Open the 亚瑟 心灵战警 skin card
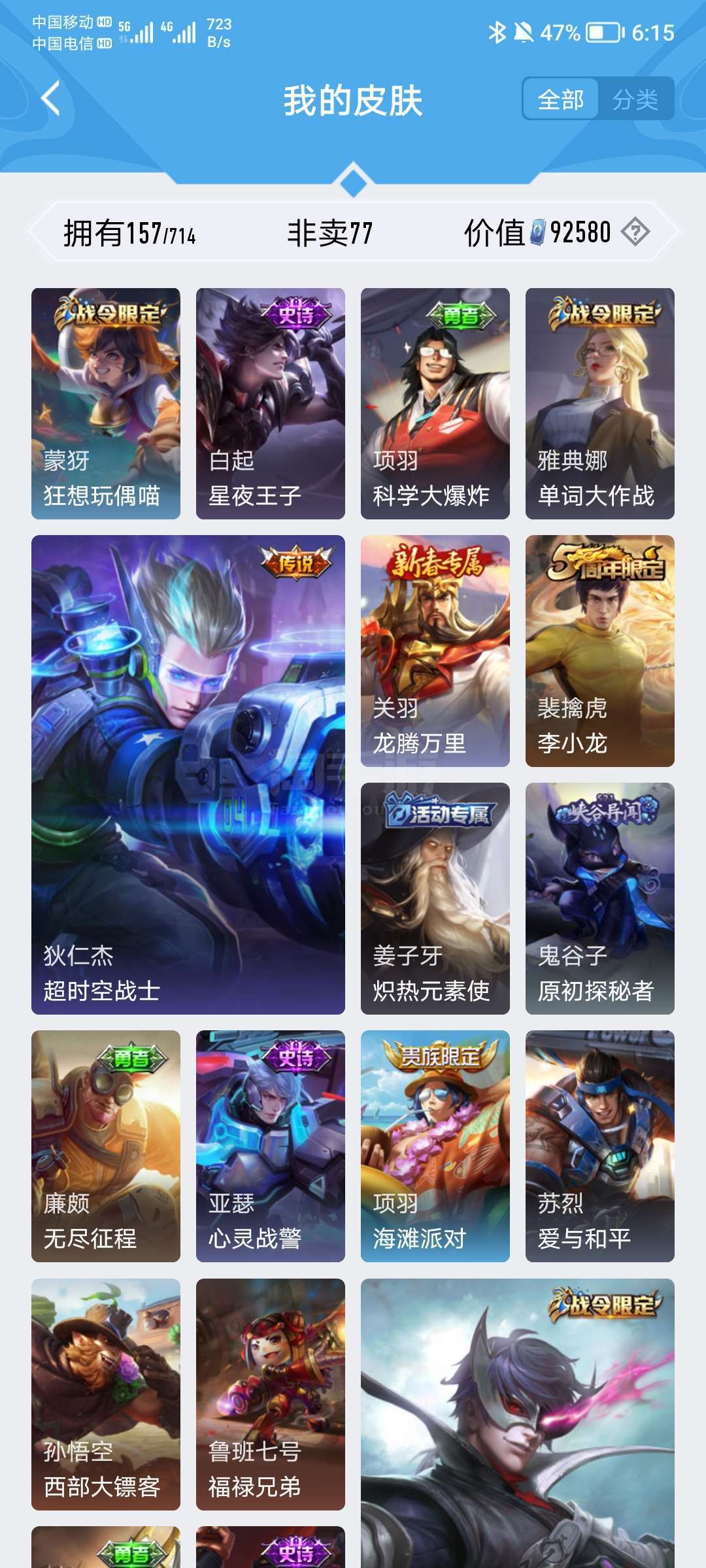Image resolution: width=706 pixels, height=1568 pixels. [271, 1146]
